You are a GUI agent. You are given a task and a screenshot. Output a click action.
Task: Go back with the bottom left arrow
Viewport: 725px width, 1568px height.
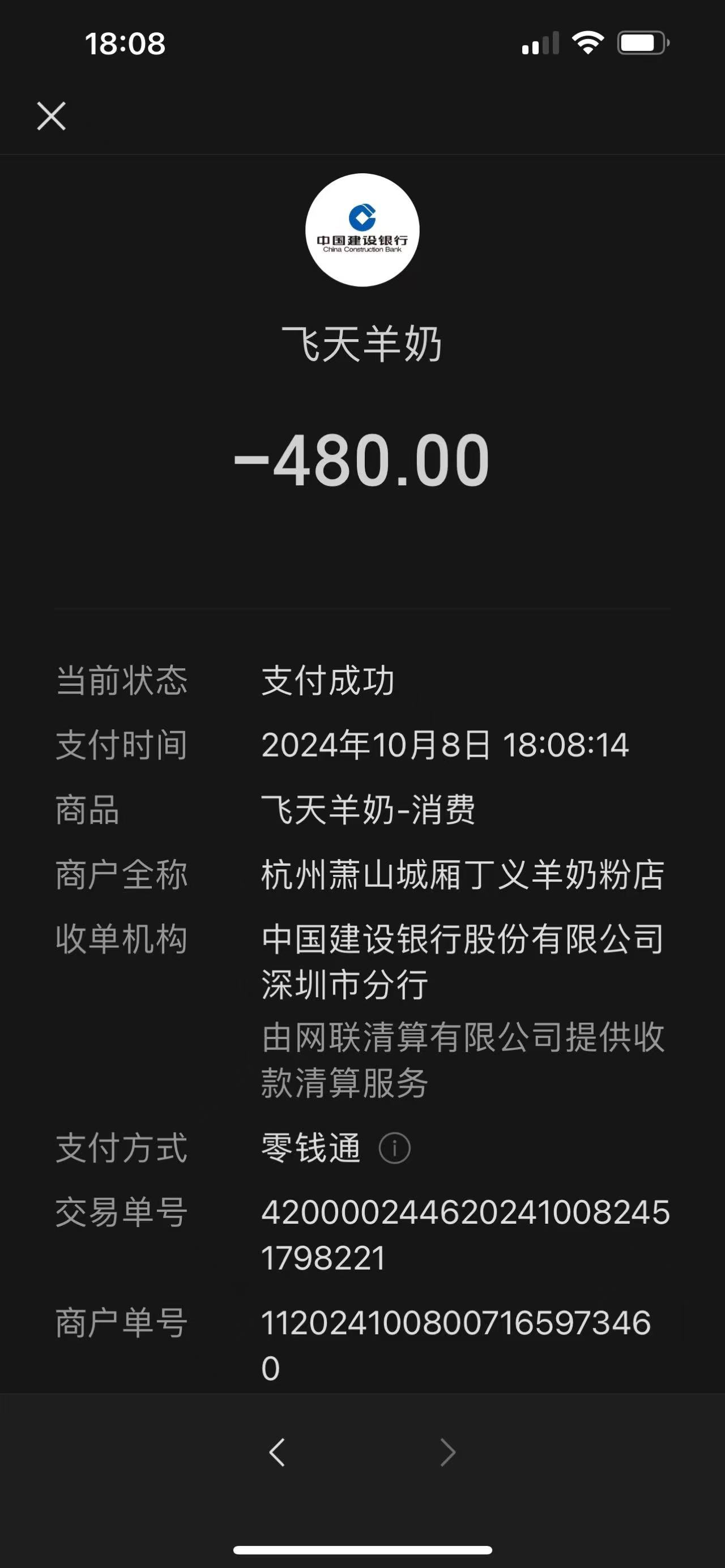coord(277,1452)
